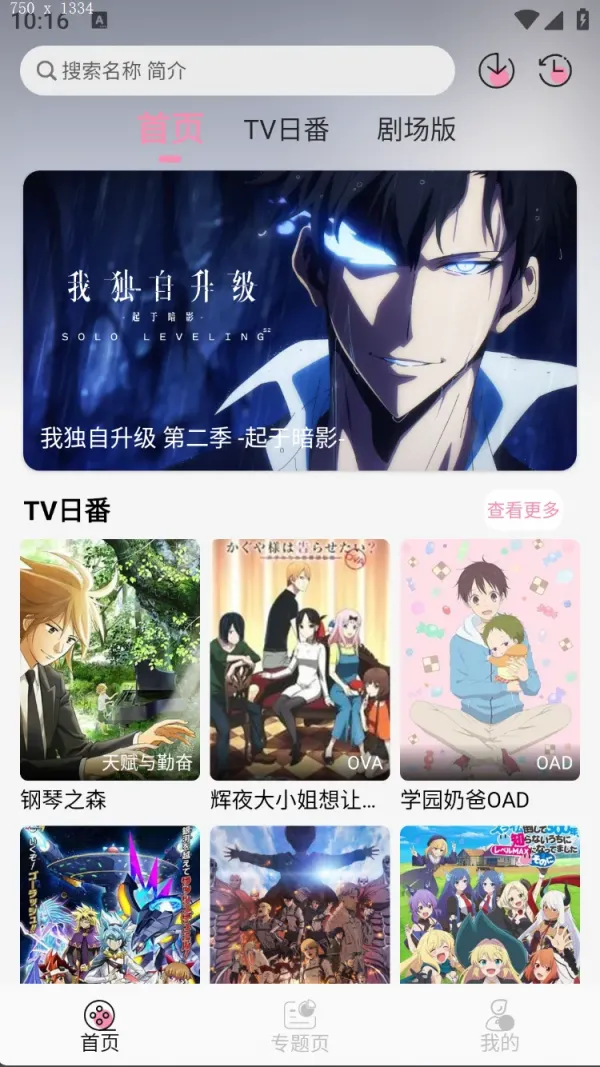Switch to the 剧场版 top tab
This screenshot has height=1067, width=600.
(x=416, y=129)
